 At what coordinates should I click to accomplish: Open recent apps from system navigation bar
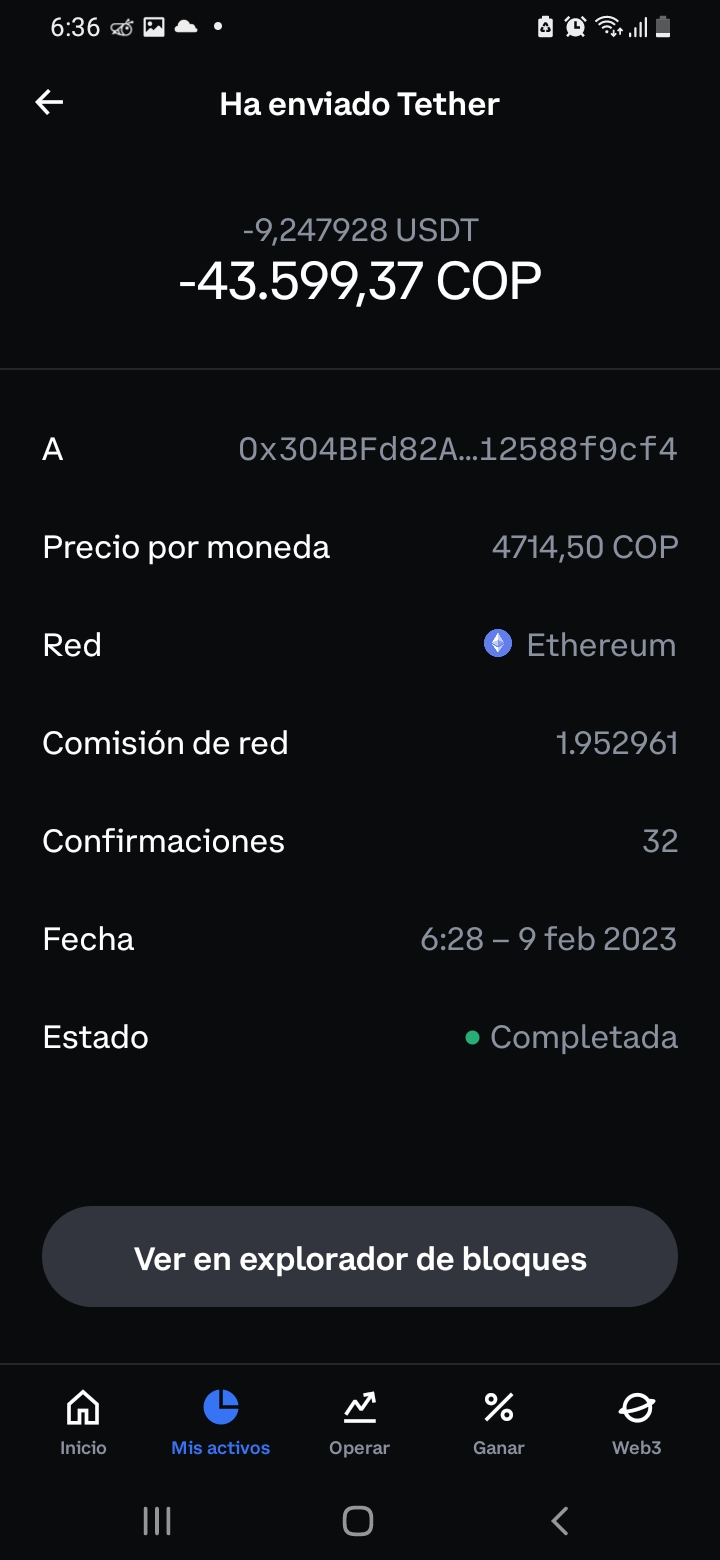tap(157, 1521)
